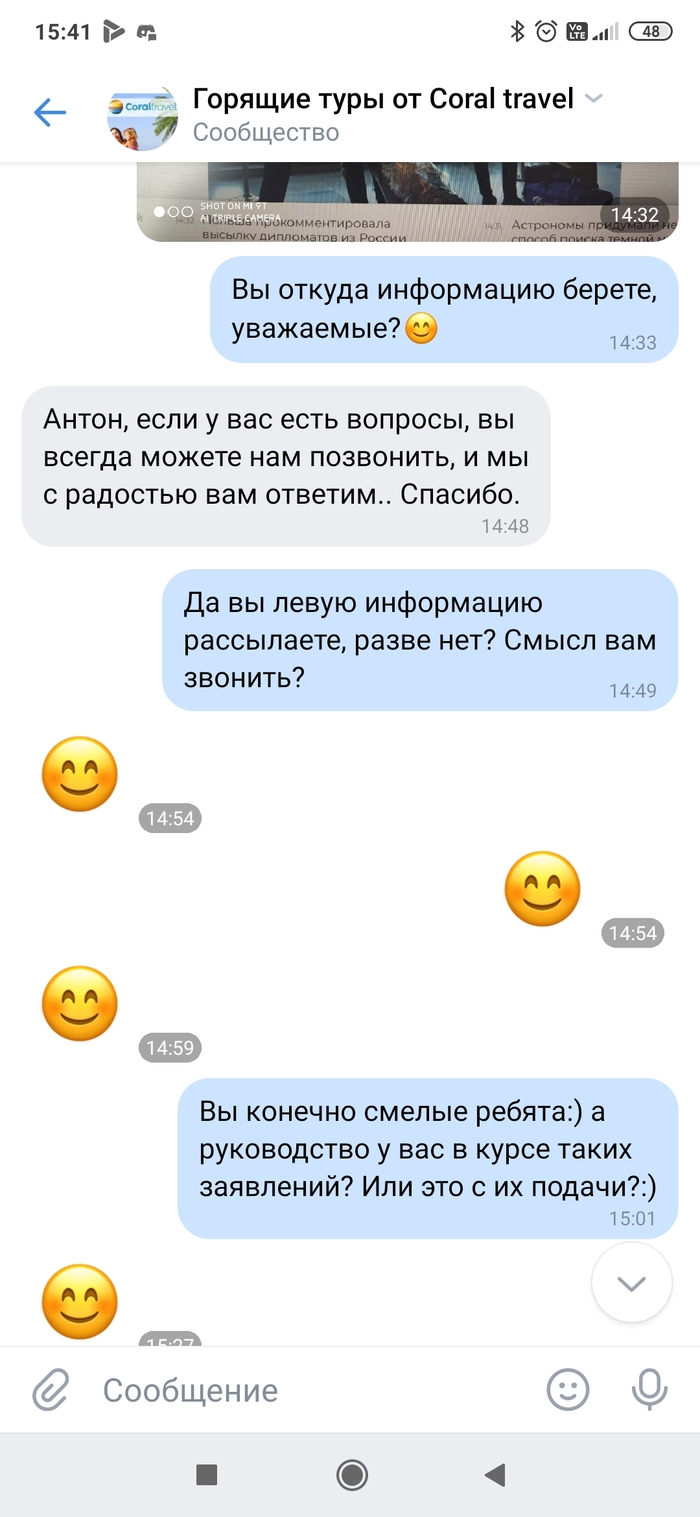Open the emoji and sticker picker

[568, 1390]
